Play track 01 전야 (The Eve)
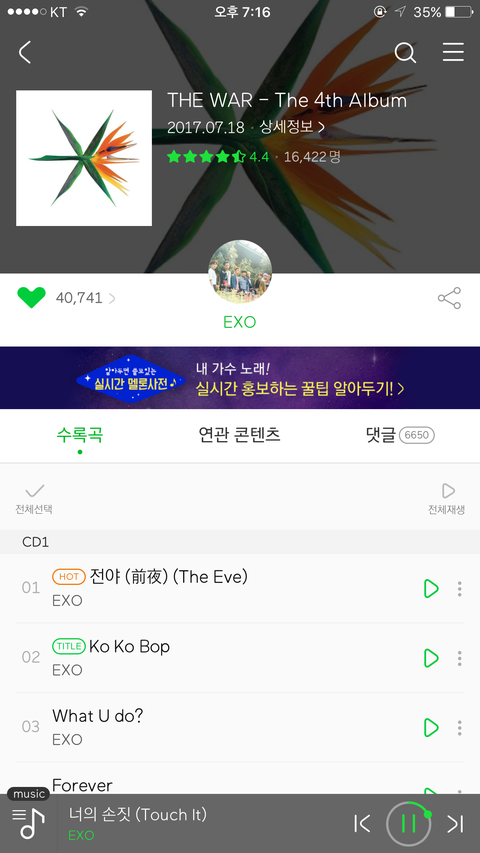 [x=431, y=589]
